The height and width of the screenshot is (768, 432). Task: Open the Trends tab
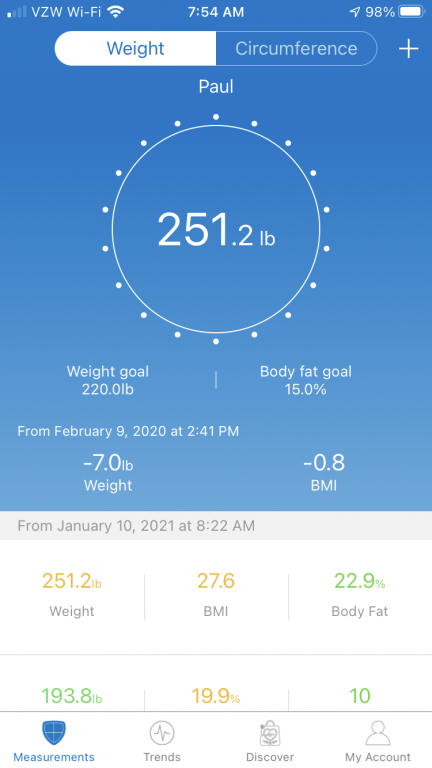[162, 742]
